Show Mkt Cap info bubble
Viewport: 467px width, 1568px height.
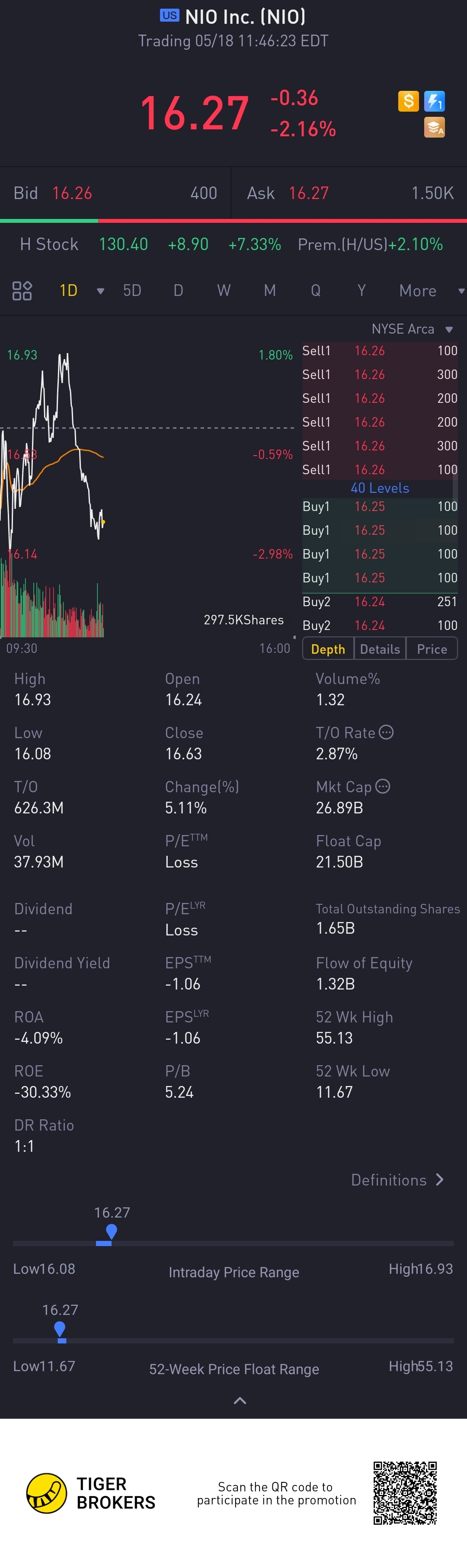pos(383,787)
